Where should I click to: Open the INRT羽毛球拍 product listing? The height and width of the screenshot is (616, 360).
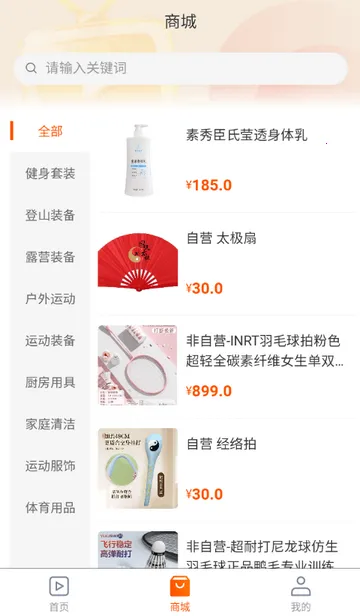pyautogui.click(x=226, y=367)
